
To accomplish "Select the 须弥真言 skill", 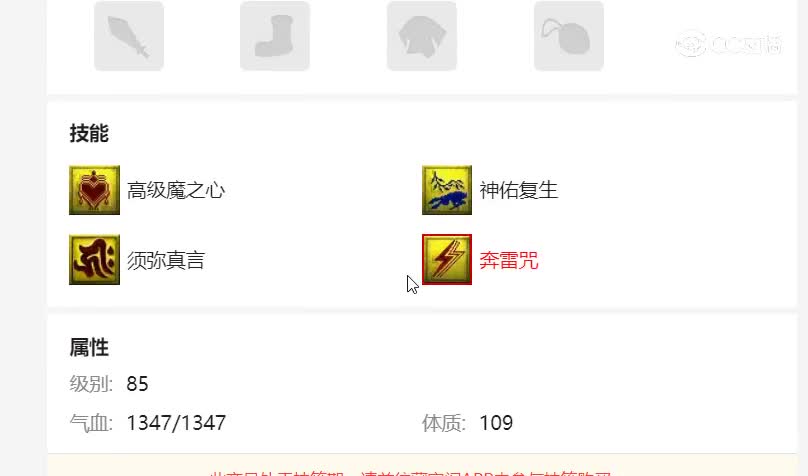I will 95,260.
